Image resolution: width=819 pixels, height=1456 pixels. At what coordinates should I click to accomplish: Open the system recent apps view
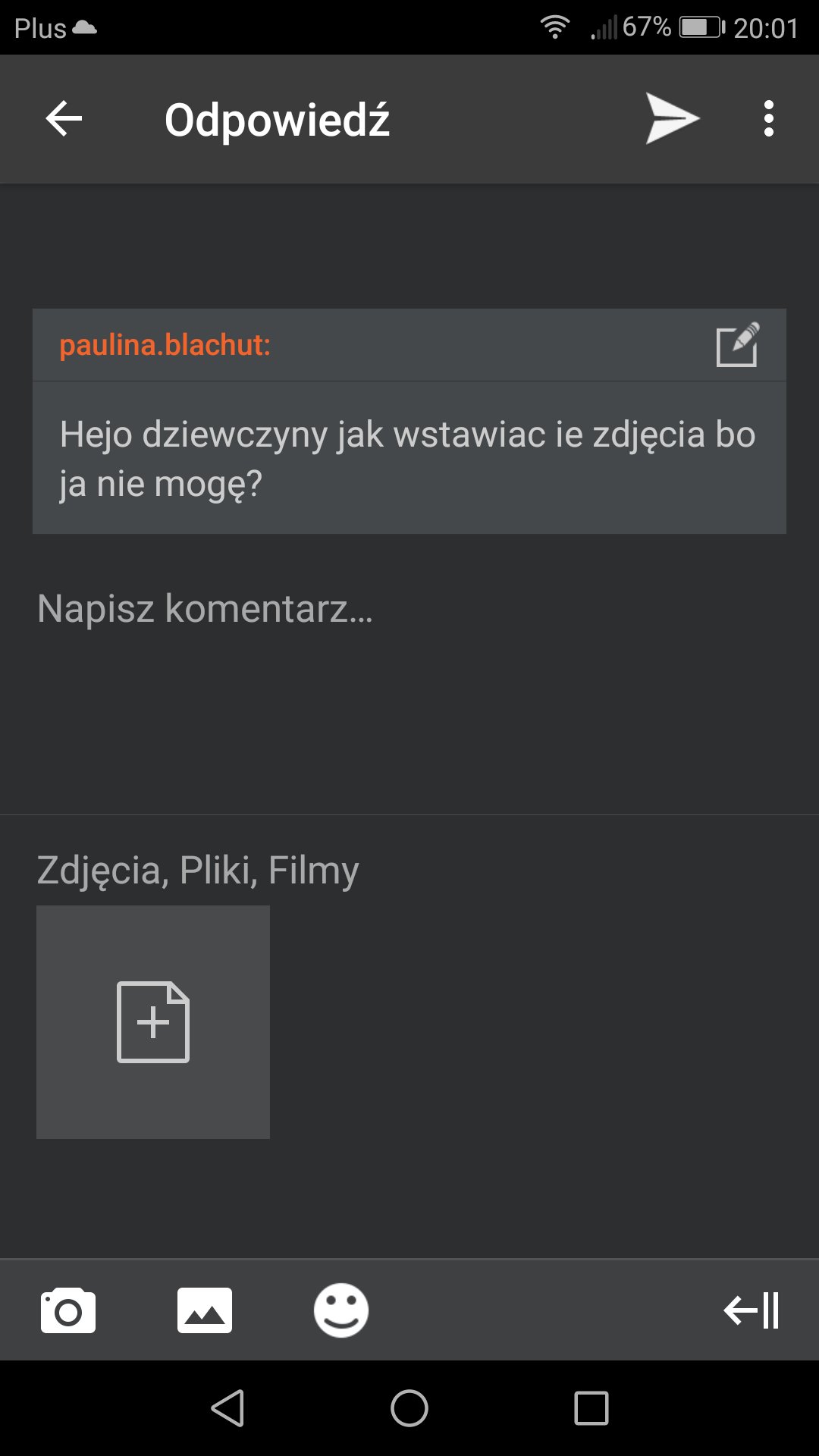pyautogui.click(x=591, y=1409)
